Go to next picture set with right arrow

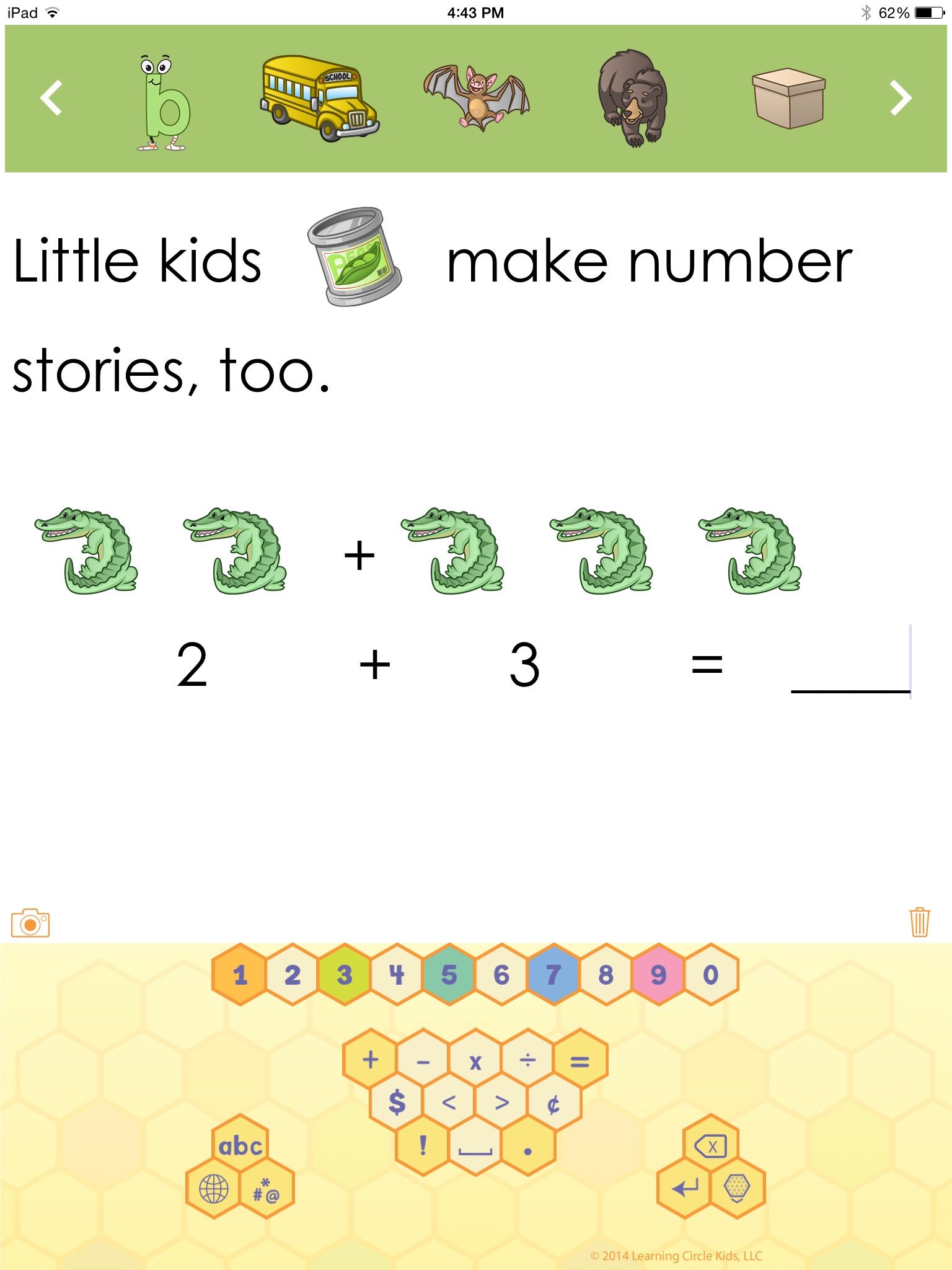(x=901, y=98)
